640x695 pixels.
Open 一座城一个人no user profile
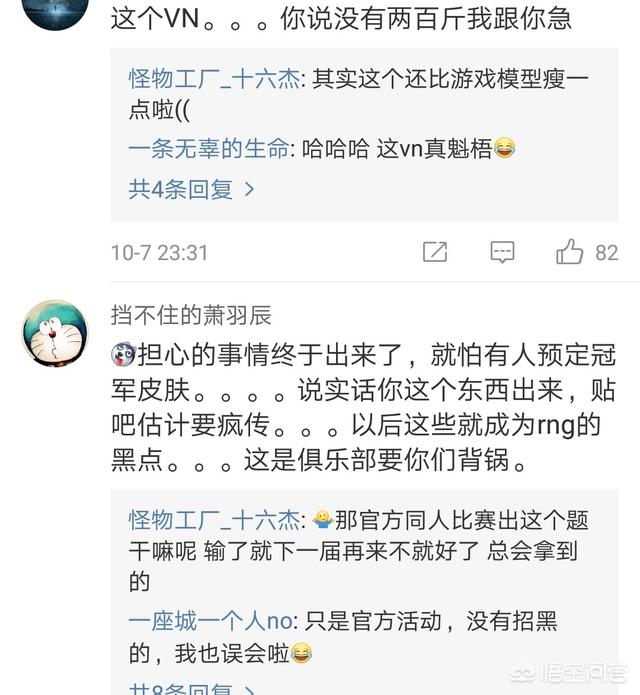(x=208, y=621)
